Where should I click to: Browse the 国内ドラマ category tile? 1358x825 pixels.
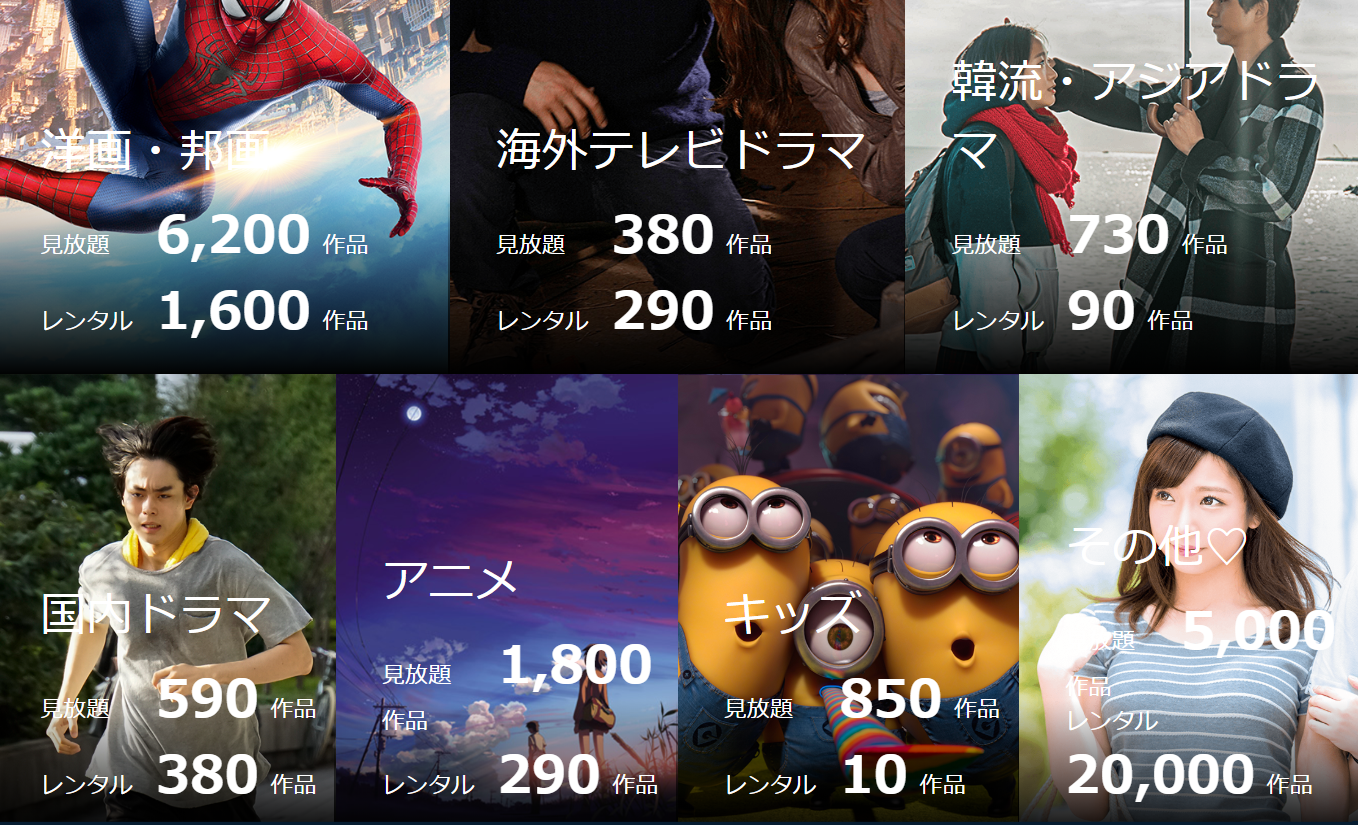(x=167, y=600)
